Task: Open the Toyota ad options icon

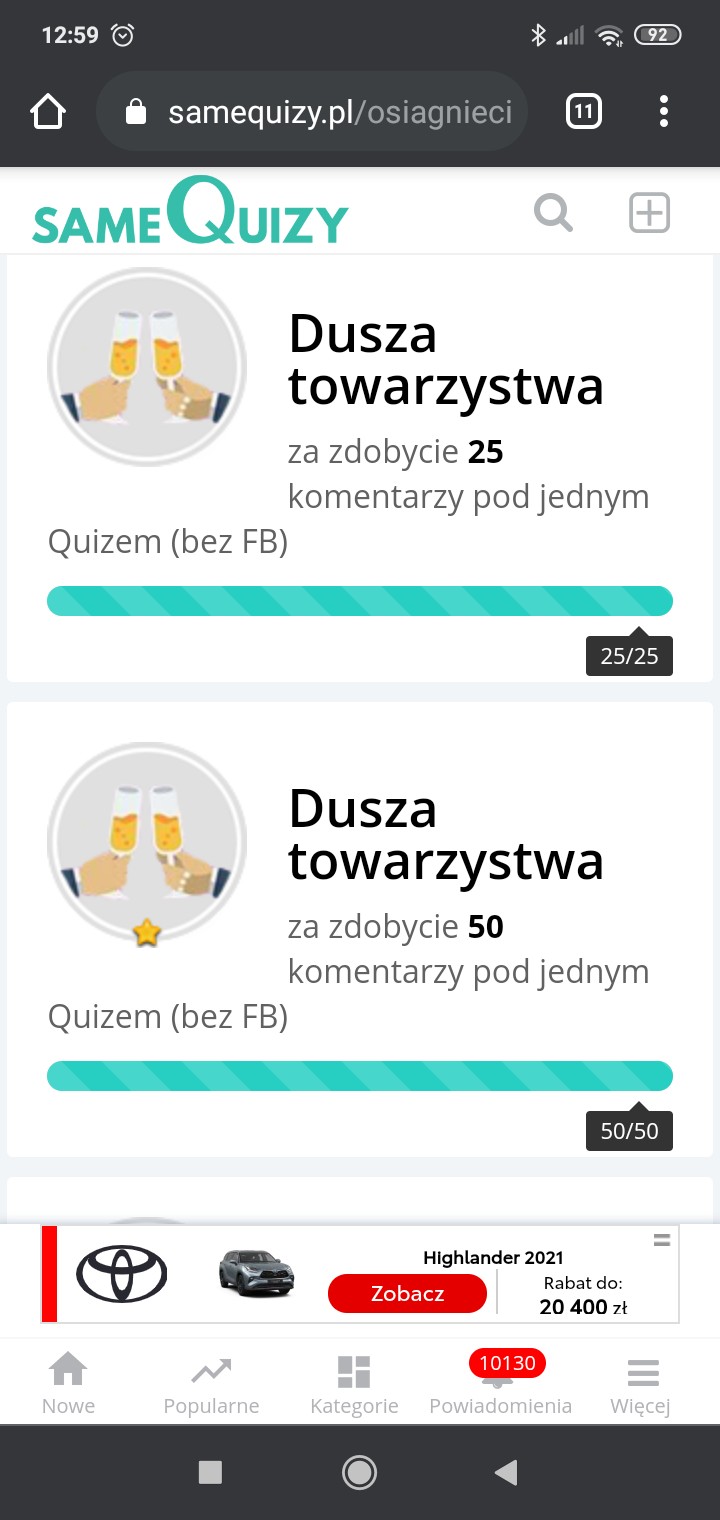Action: point(661,1240)
